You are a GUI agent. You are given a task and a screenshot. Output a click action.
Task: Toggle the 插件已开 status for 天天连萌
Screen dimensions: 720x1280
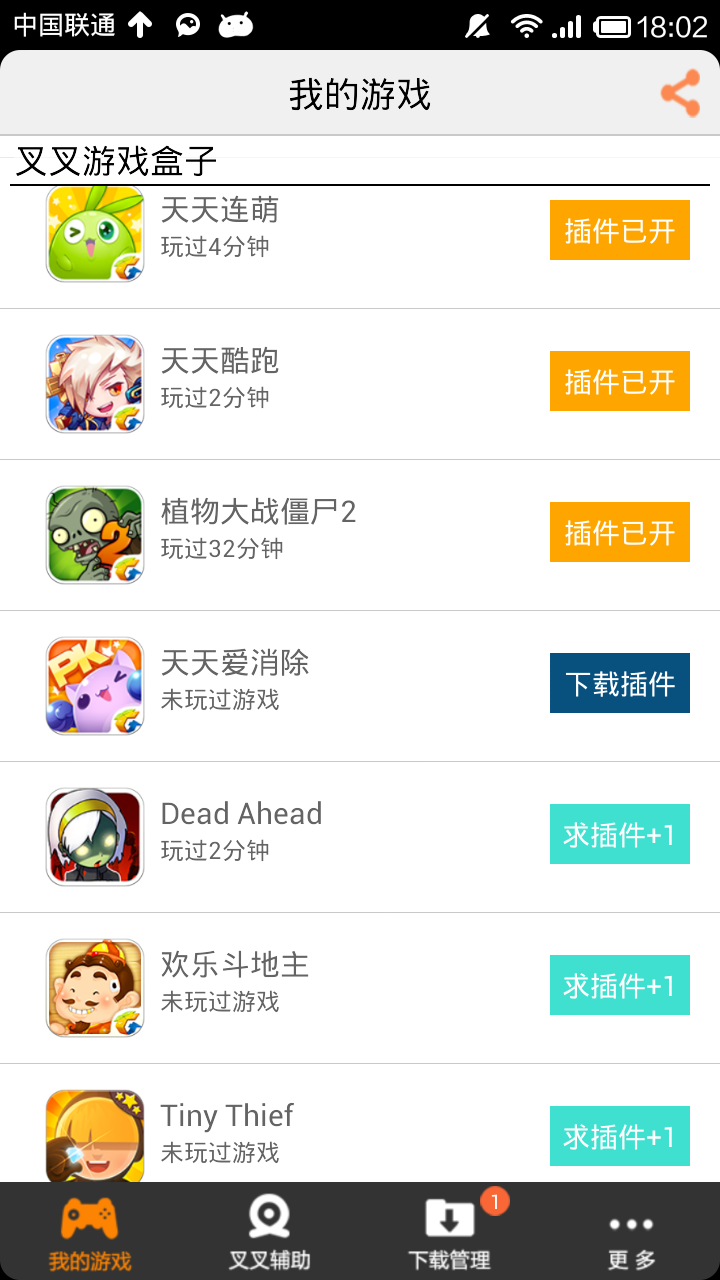coord(619,230)
